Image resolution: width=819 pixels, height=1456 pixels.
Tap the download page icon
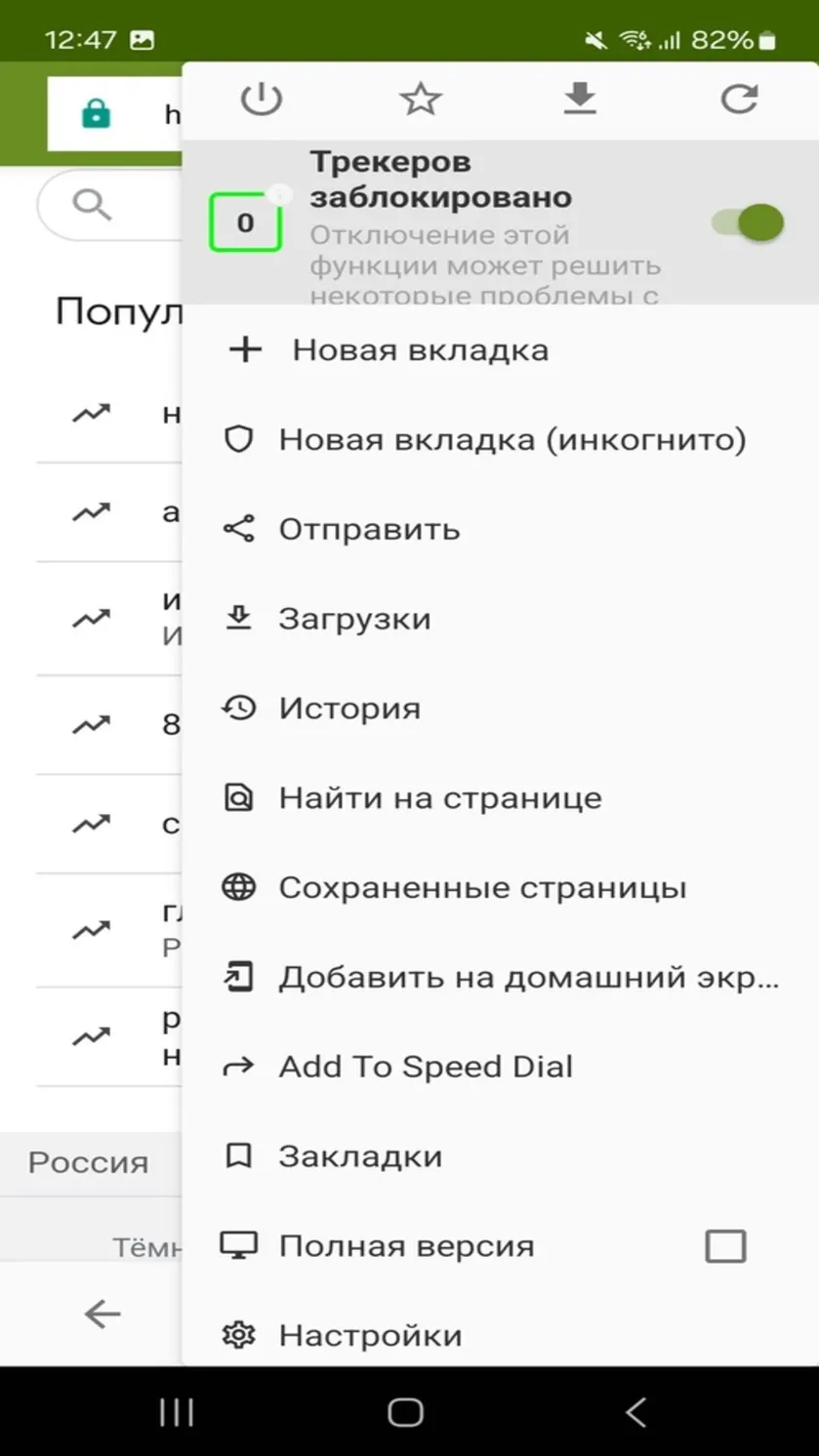(580, 99)
